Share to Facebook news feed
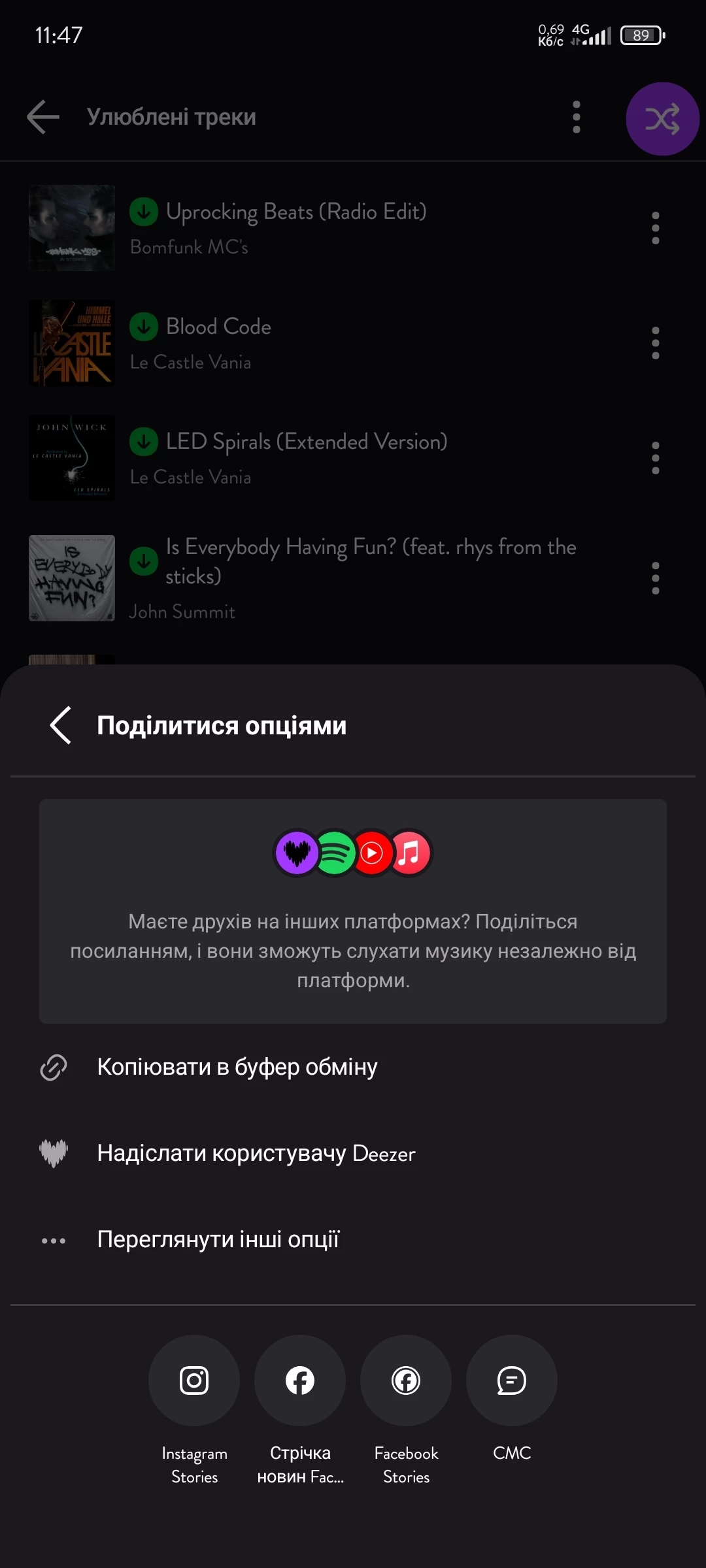Viewport: 706px width, 1568px height. [300, 1380]
